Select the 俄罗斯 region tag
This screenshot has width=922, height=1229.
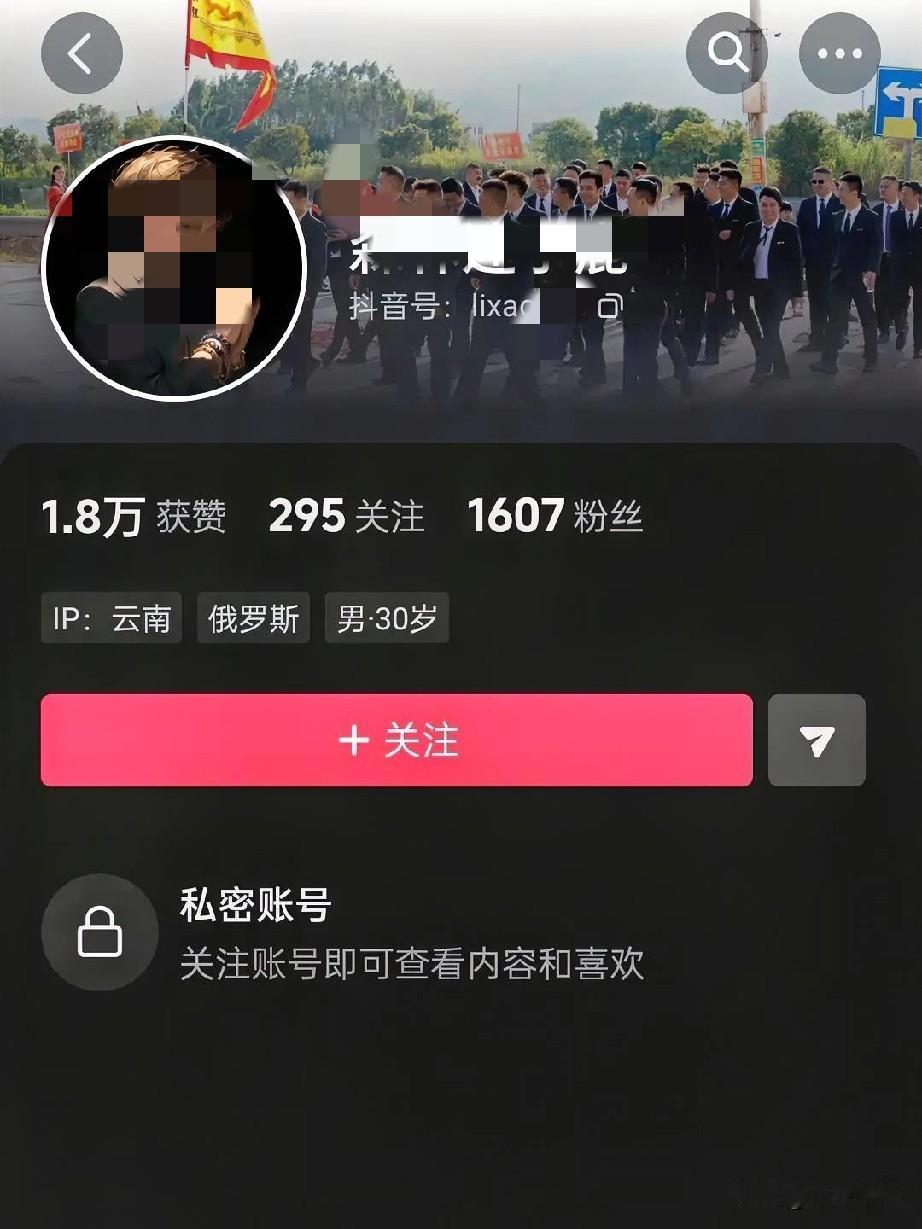[253, 618]
